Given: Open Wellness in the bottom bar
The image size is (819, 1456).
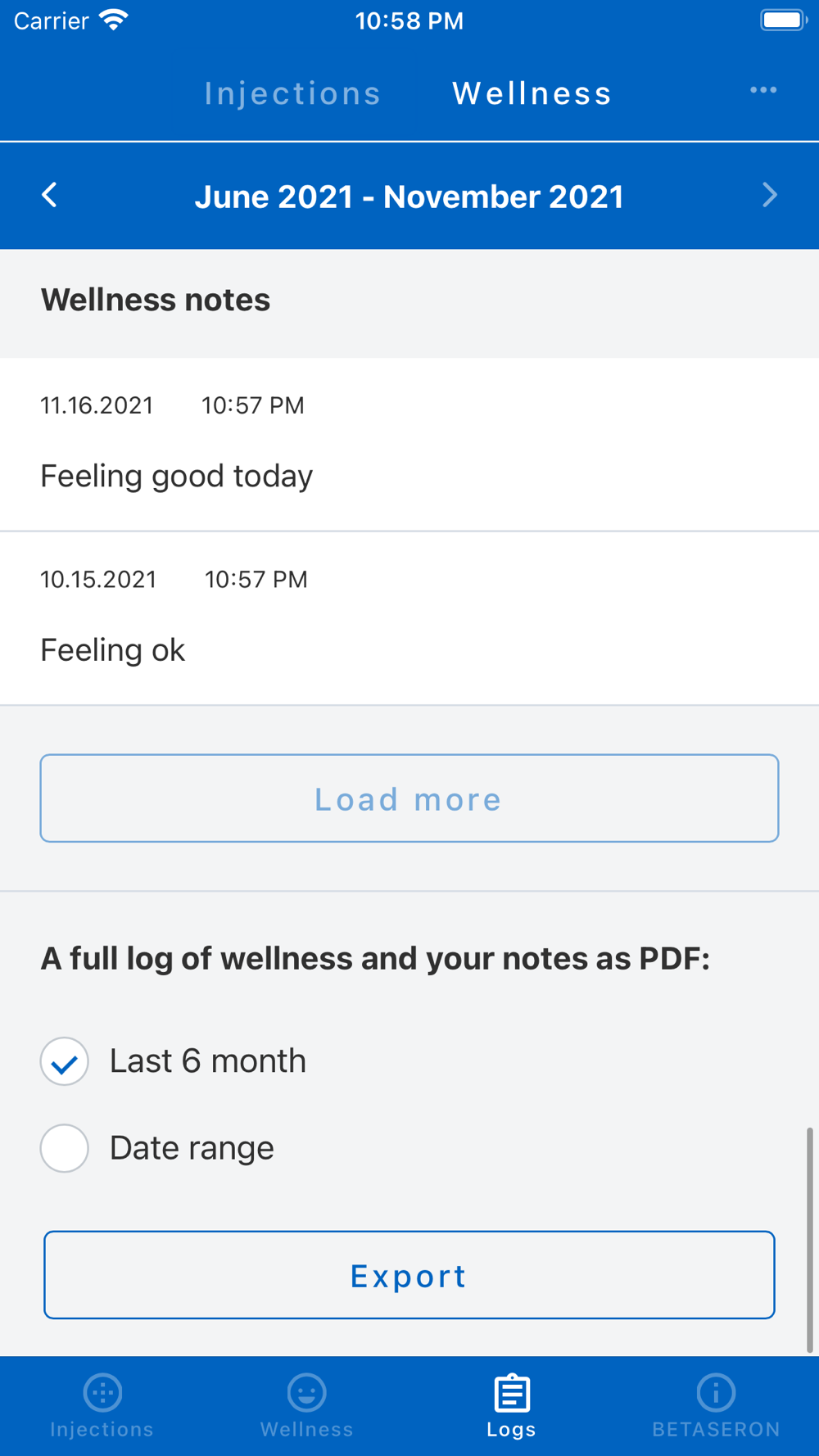Looking at the screenshot, I should 307,1406.
